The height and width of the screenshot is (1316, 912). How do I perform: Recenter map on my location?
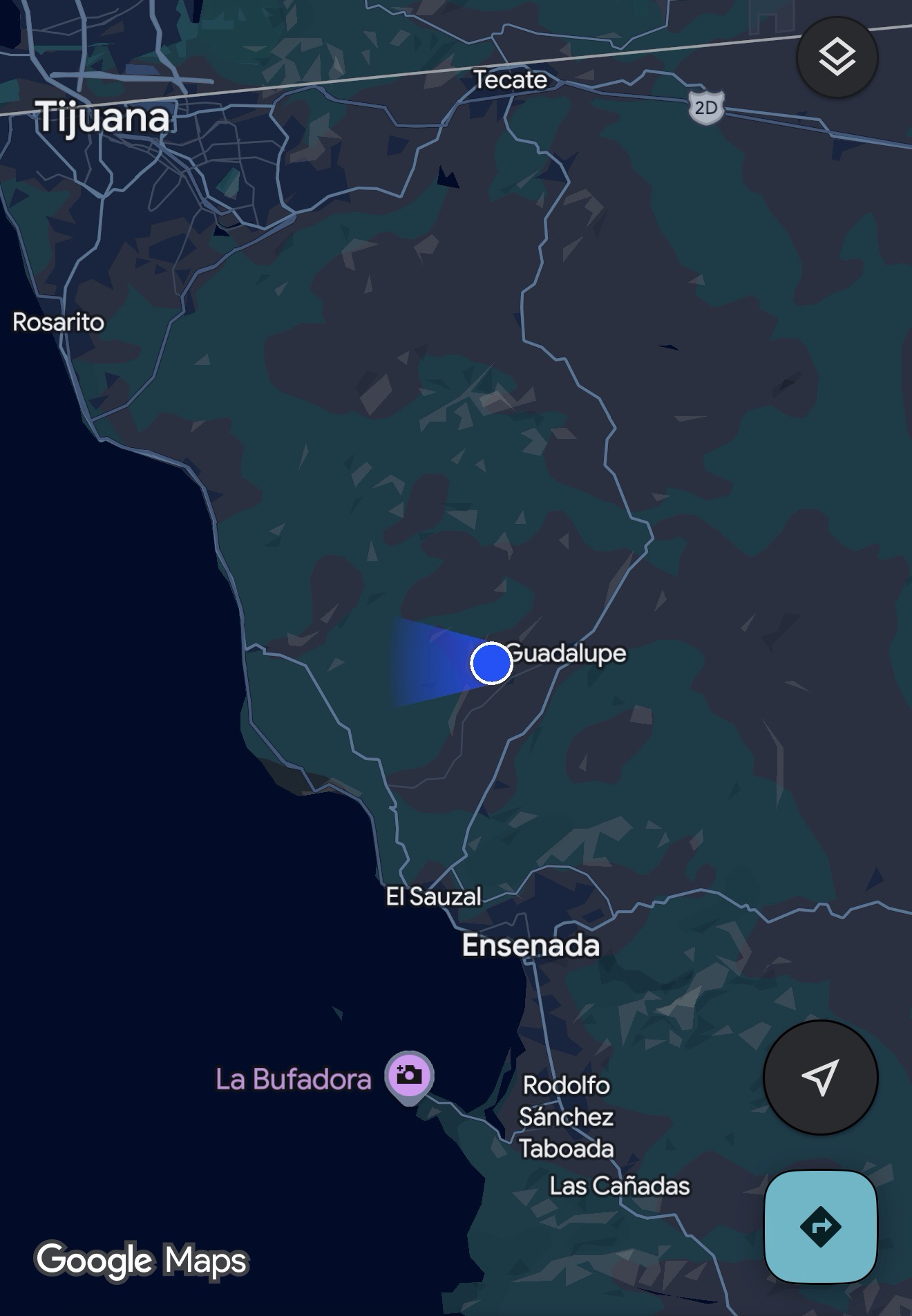click(x=820, y=1077)
